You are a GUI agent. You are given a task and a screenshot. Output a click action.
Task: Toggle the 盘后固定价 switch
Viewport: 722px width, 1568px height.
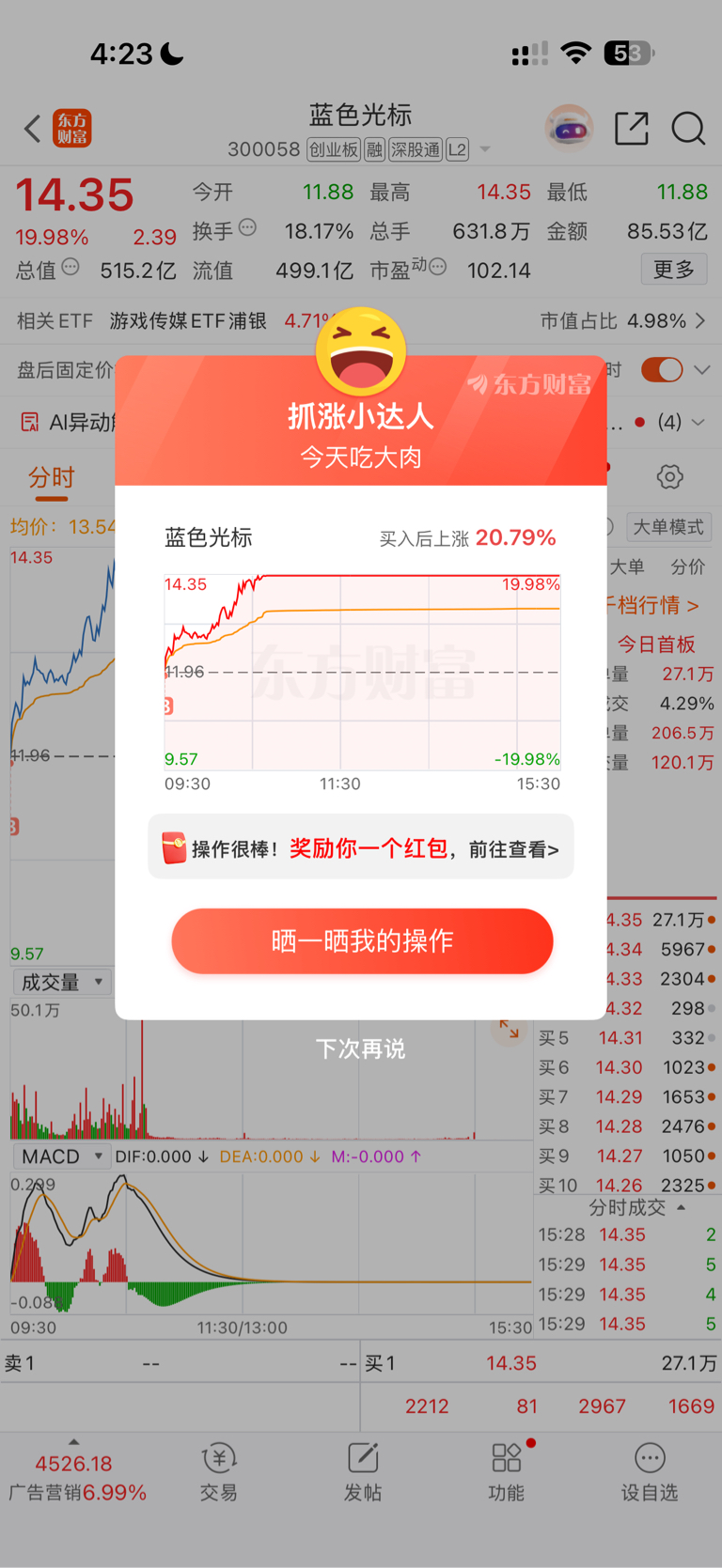tap(662, 369)
